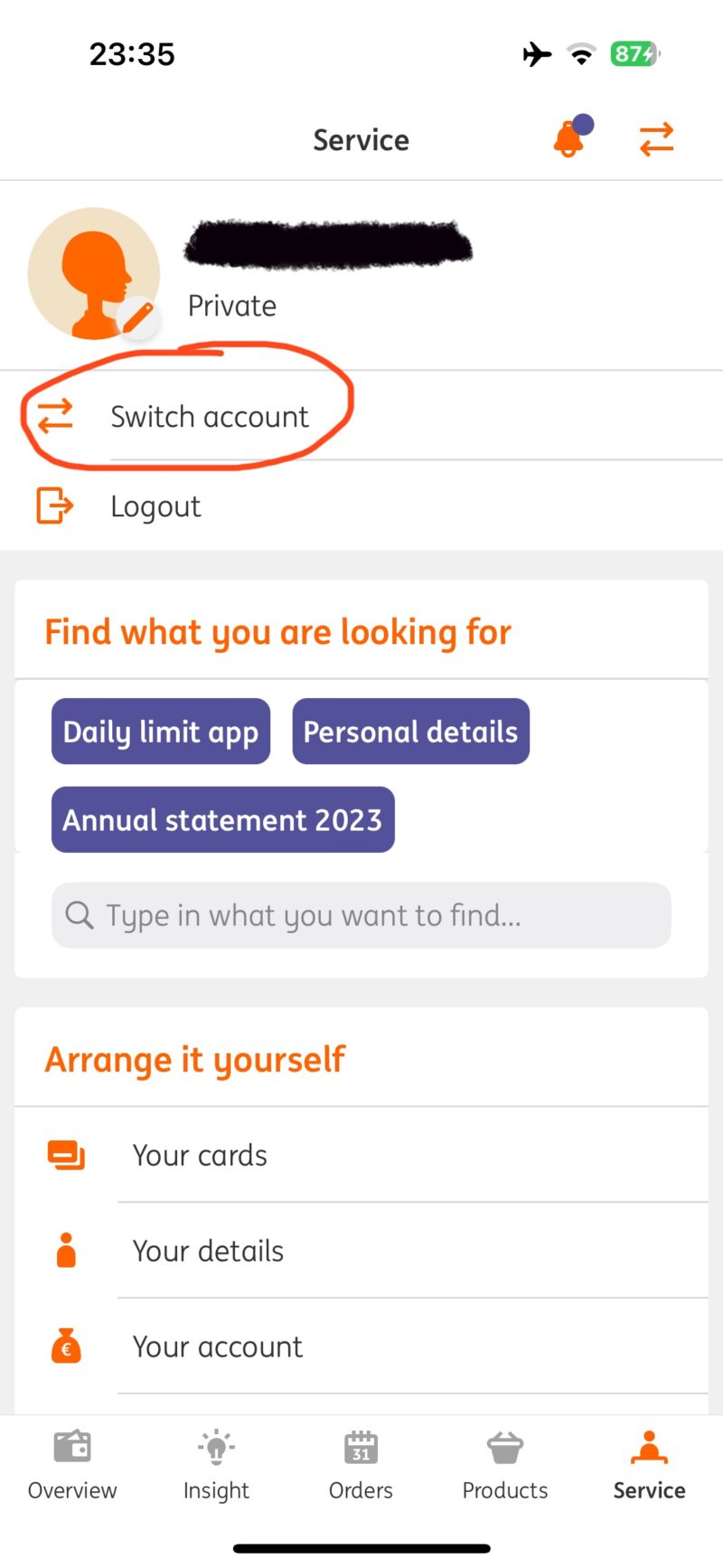Log out of the account
This screenshot has height=1568, width=723.
pyautogui.click(x=361, y=505)
